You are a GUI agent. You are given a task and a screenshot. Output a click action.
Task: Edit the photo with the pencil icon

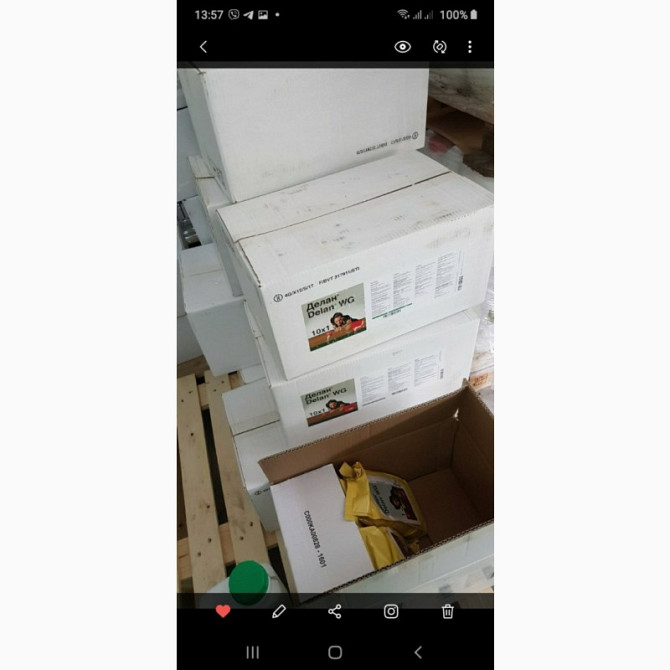[x=279, y=611]
